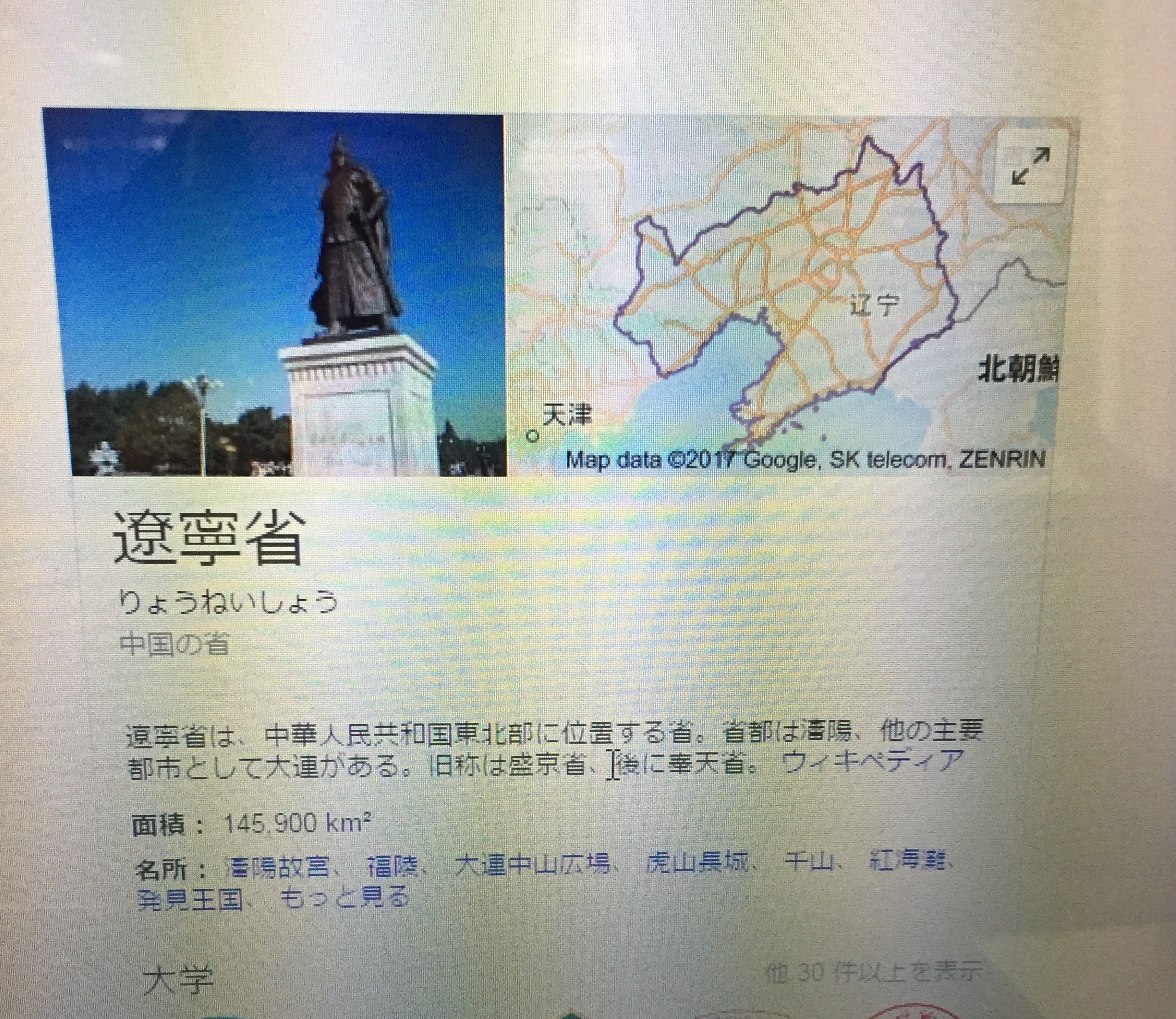This screenshot has height=1019, width=1176.
Task: Select the 福陵 link
Action: click(x=392, y=866)
